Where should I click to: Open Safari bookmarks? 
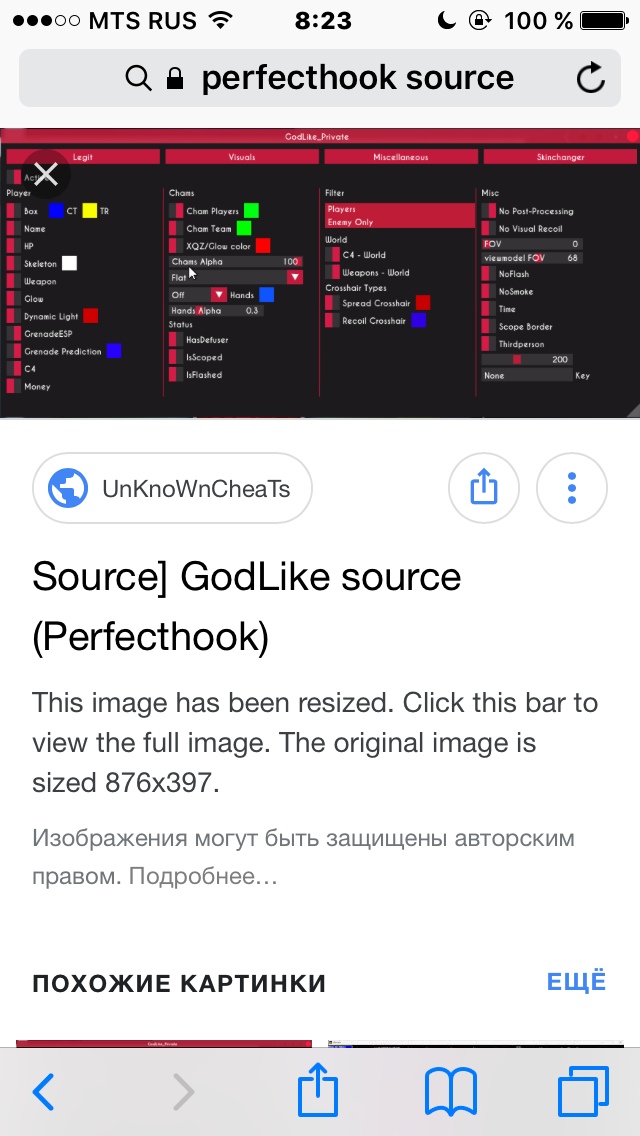point(450,1093)
